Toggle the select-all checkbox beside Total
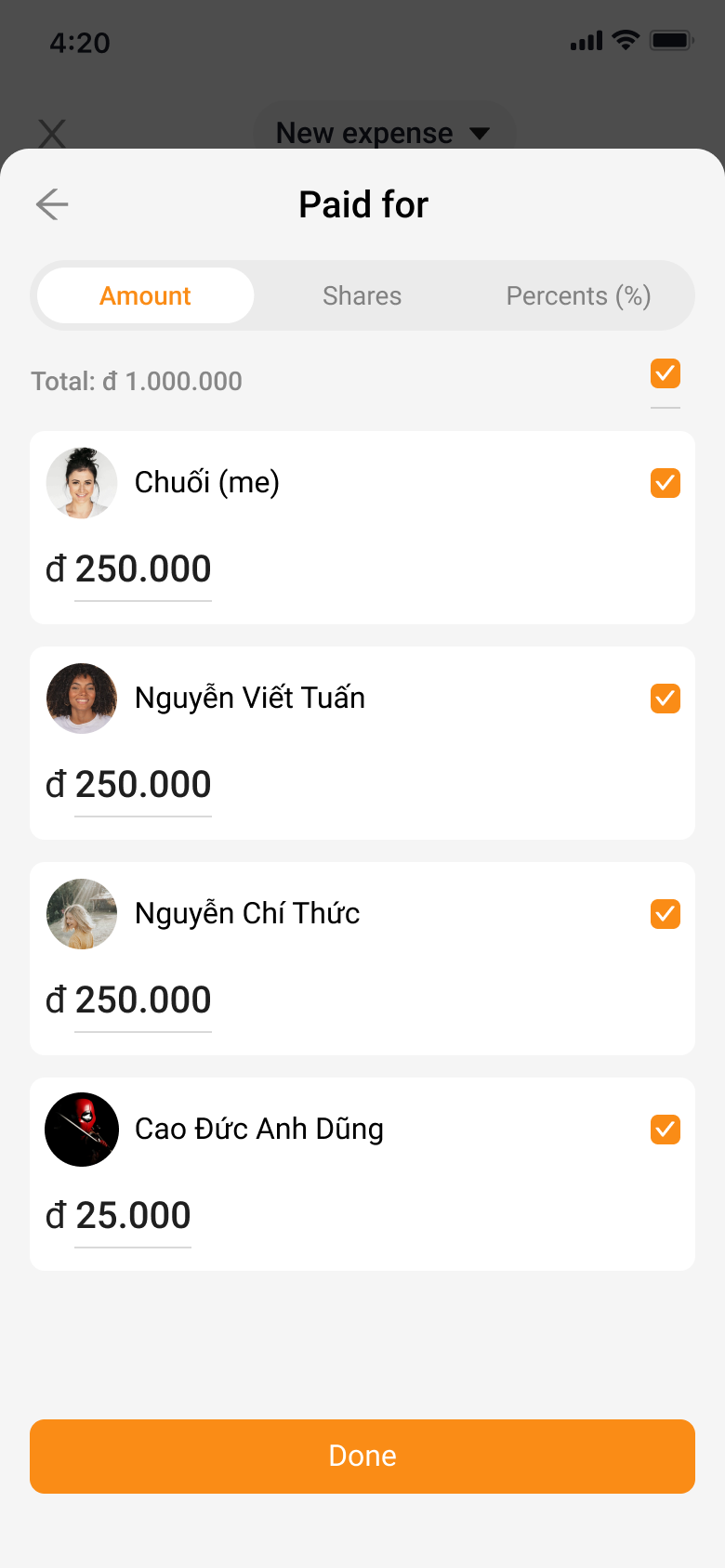The height and width of the screenshot is (1568, 725). [x=666, y=373]
